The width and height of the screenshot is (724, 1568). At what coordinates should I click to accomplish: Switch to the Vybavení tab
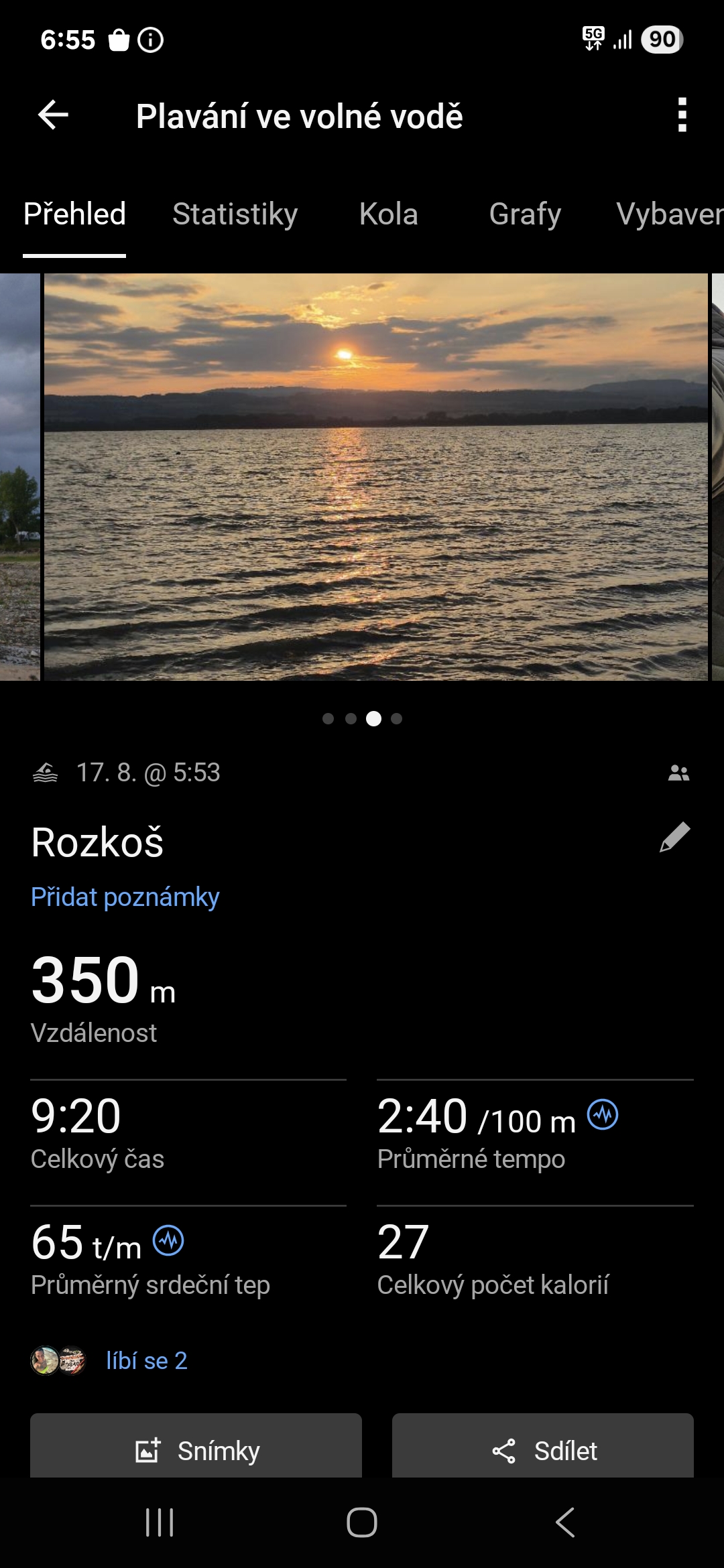pos(669,214)
